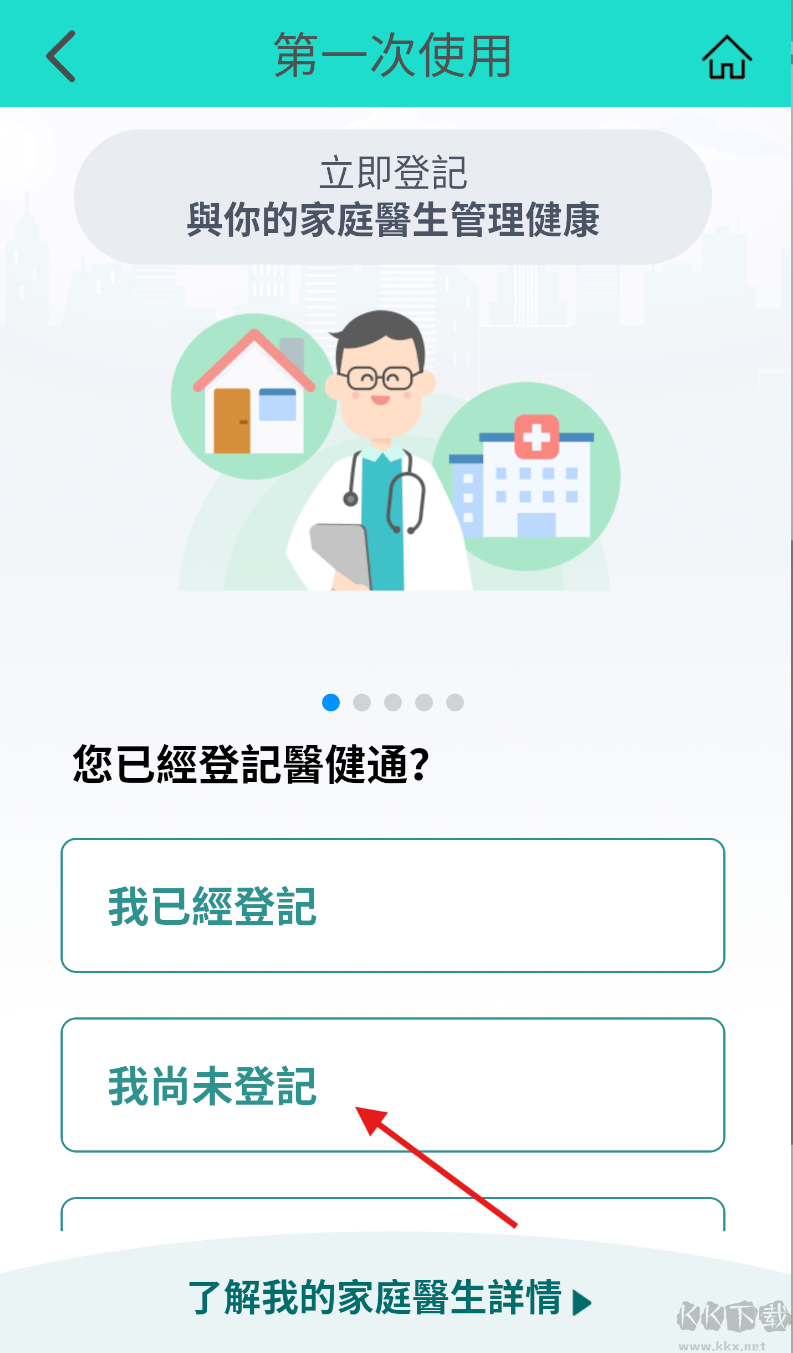Select the 我尚未登記 option
The height and width of the screenshot is (1353, 793).
[x=393, y=1085]
